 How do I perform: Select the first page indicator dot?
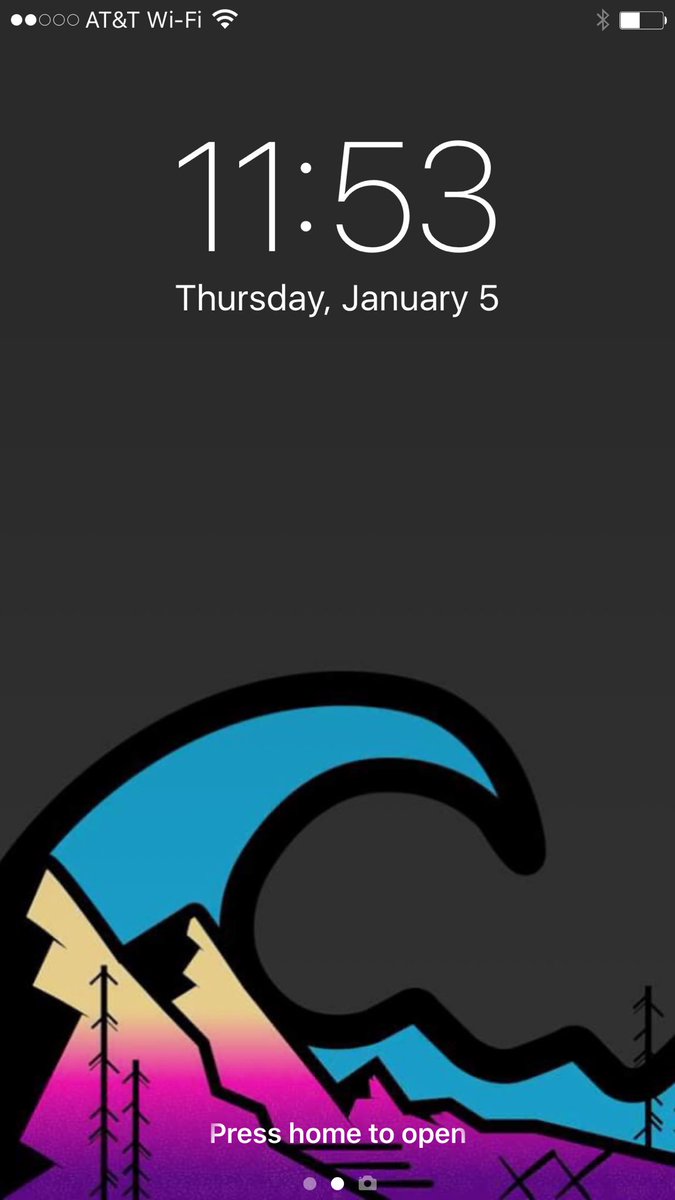click(310, 1183)
